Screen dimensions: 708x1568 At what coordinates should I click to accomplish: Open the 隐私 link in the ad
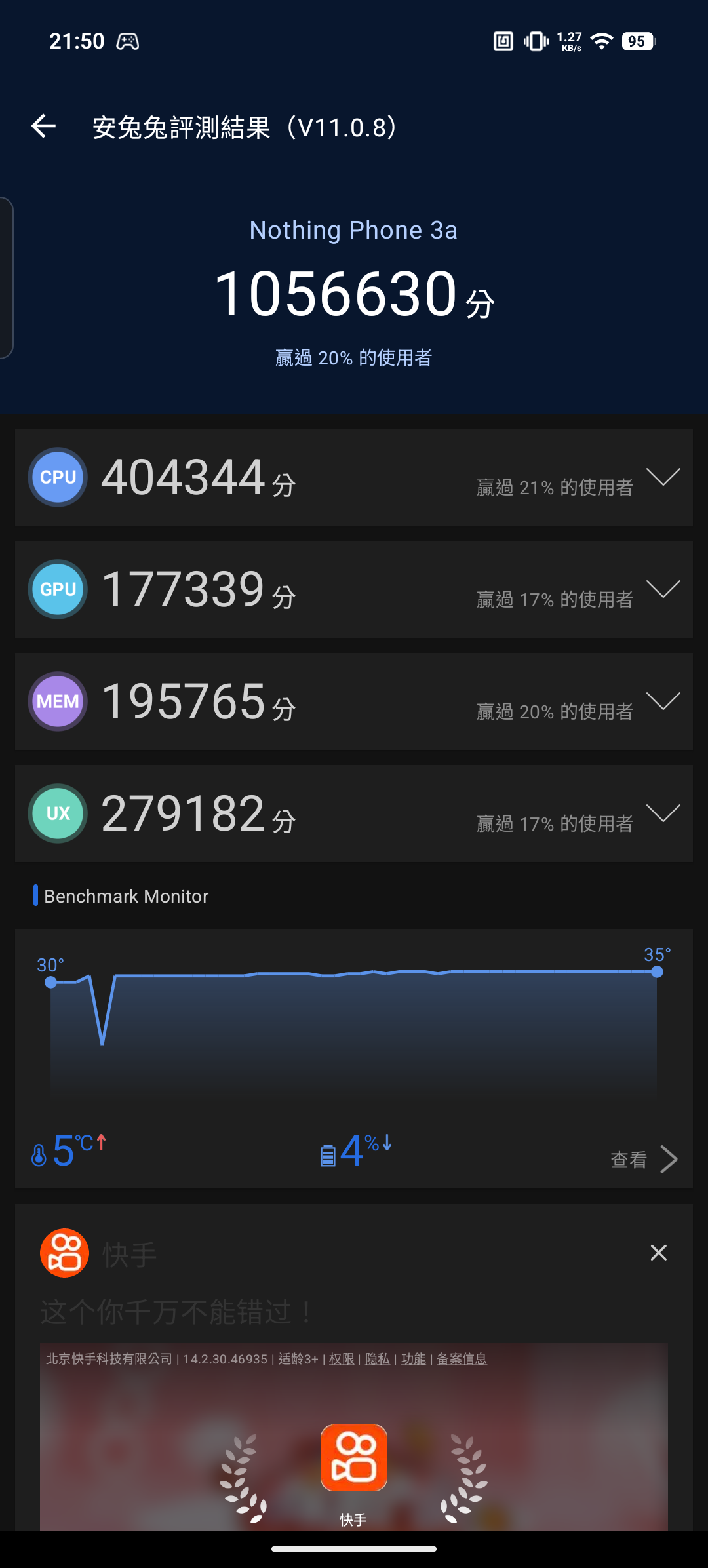point(377,1359)
